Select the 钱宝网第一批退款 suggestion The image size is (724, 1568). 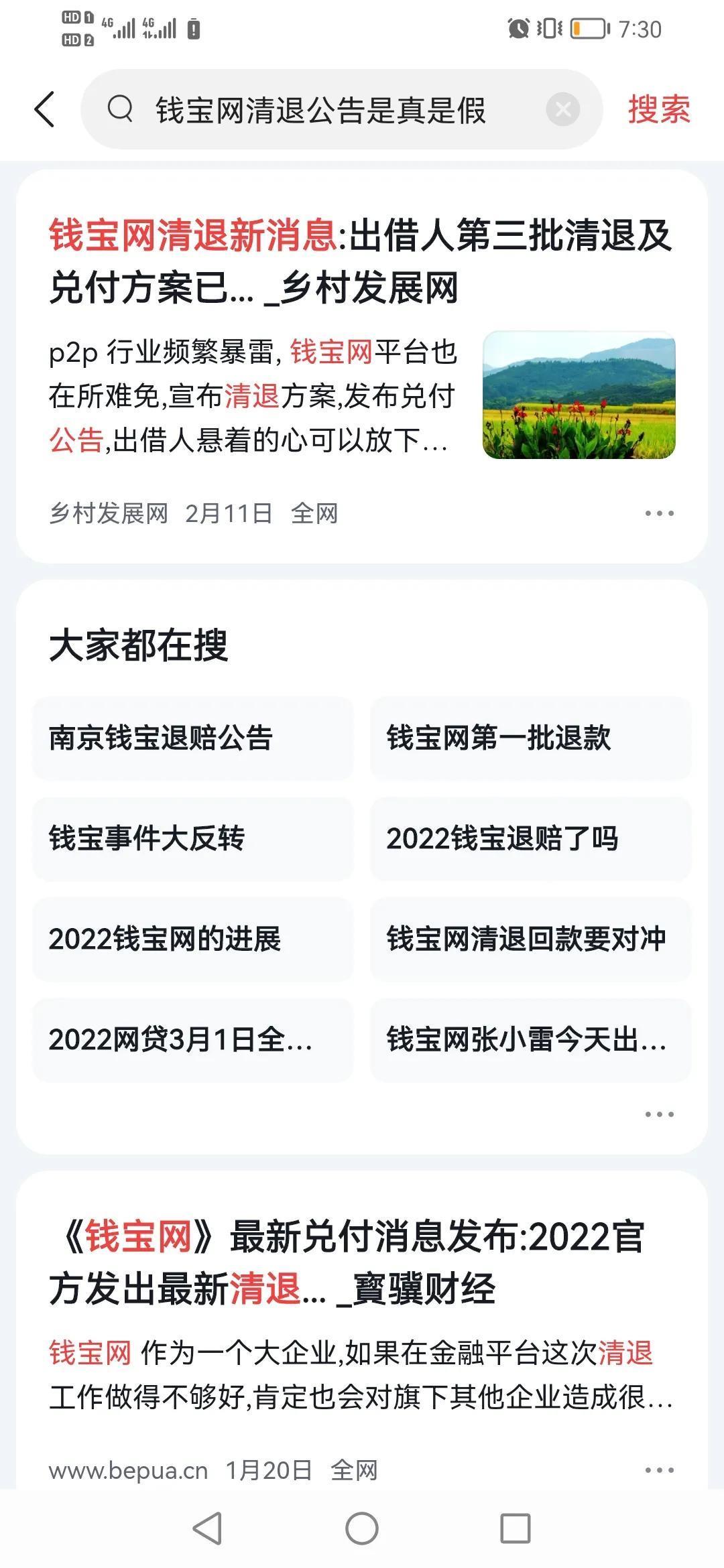point(530,738)
